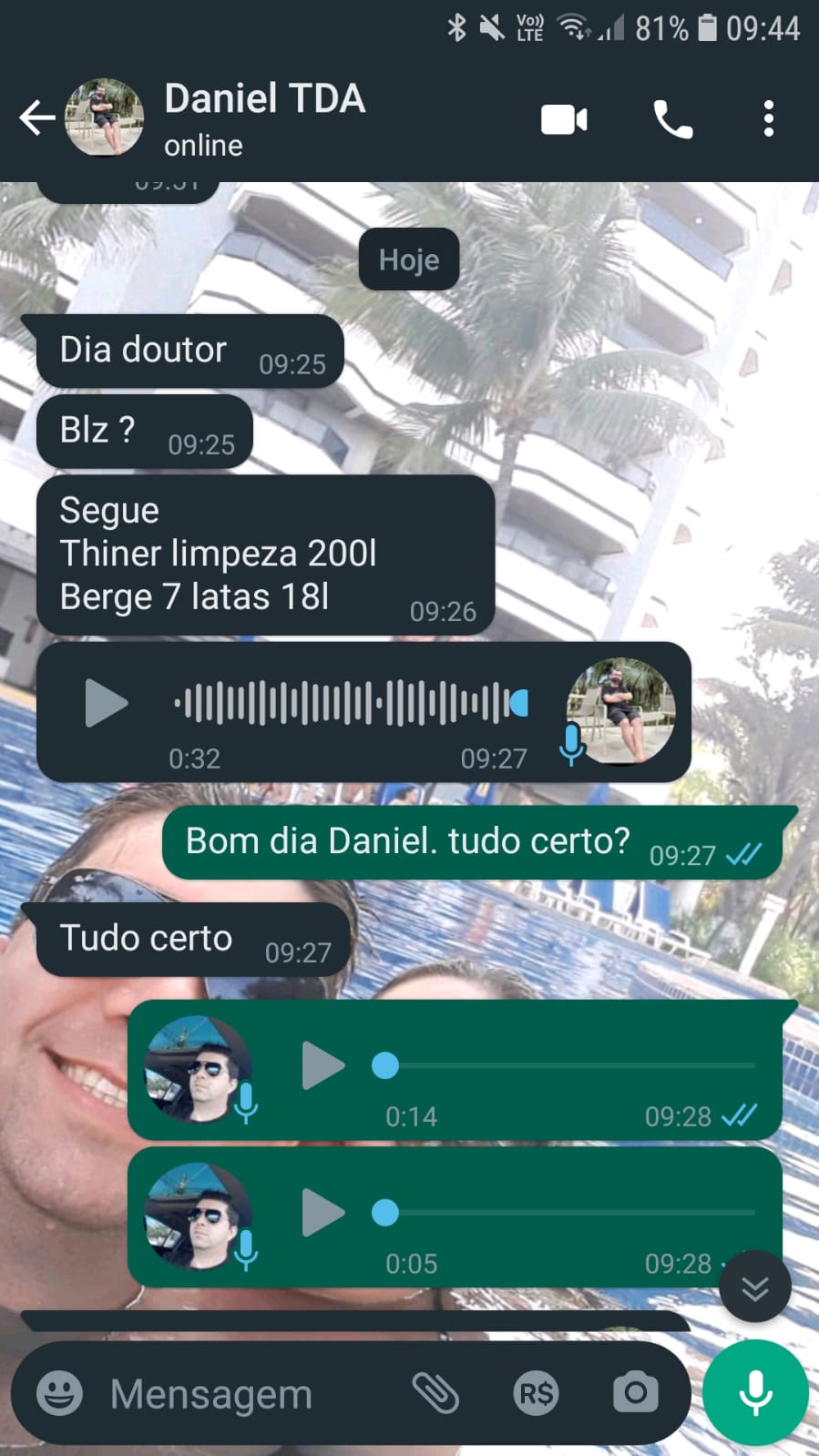Tap the 0:05 audio progress slider
This screenshot has height=1456, width=819.
coord(565,1213)
